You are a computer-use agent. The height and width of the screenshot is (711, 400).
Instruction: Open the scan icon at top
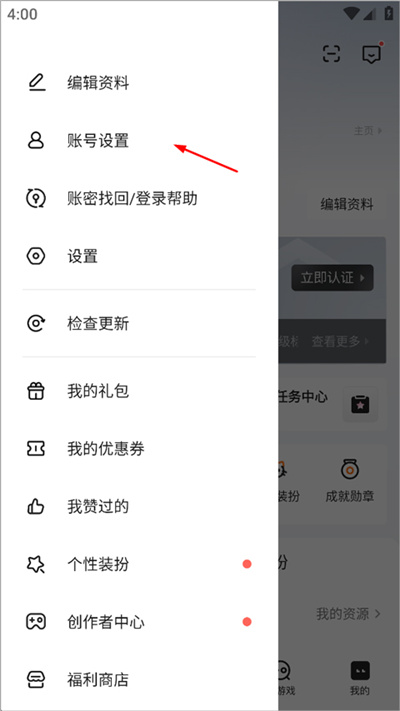pos(332,54)
